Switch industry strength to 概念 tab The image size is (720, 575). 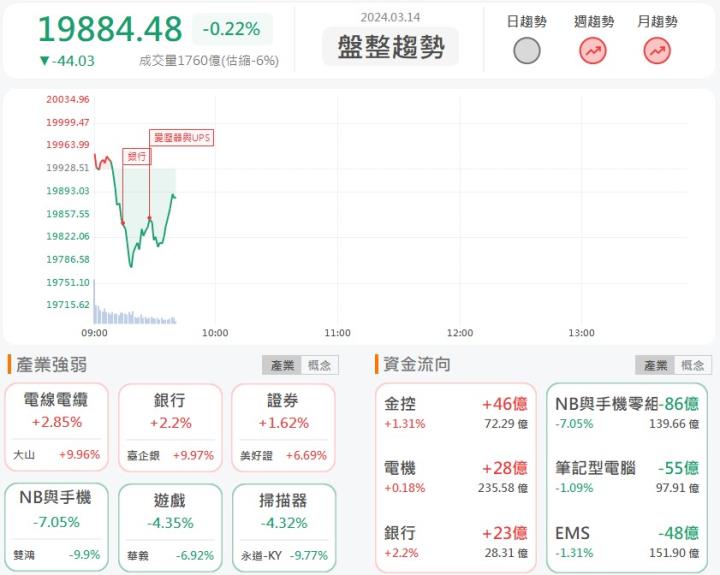pyautogui.click(x=320, y=365)
